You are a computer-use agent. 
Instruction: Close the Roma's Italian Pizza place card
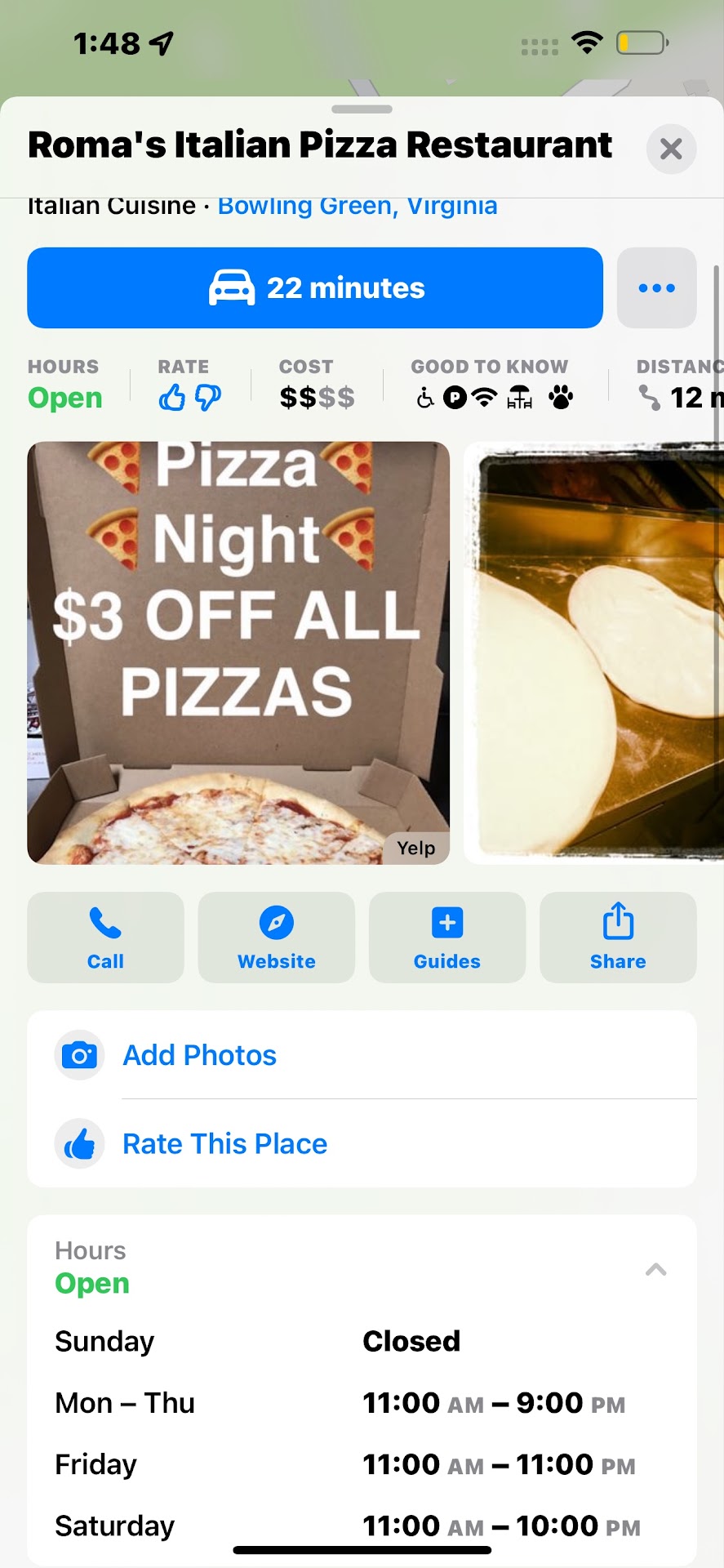click(x=671, y=149)
